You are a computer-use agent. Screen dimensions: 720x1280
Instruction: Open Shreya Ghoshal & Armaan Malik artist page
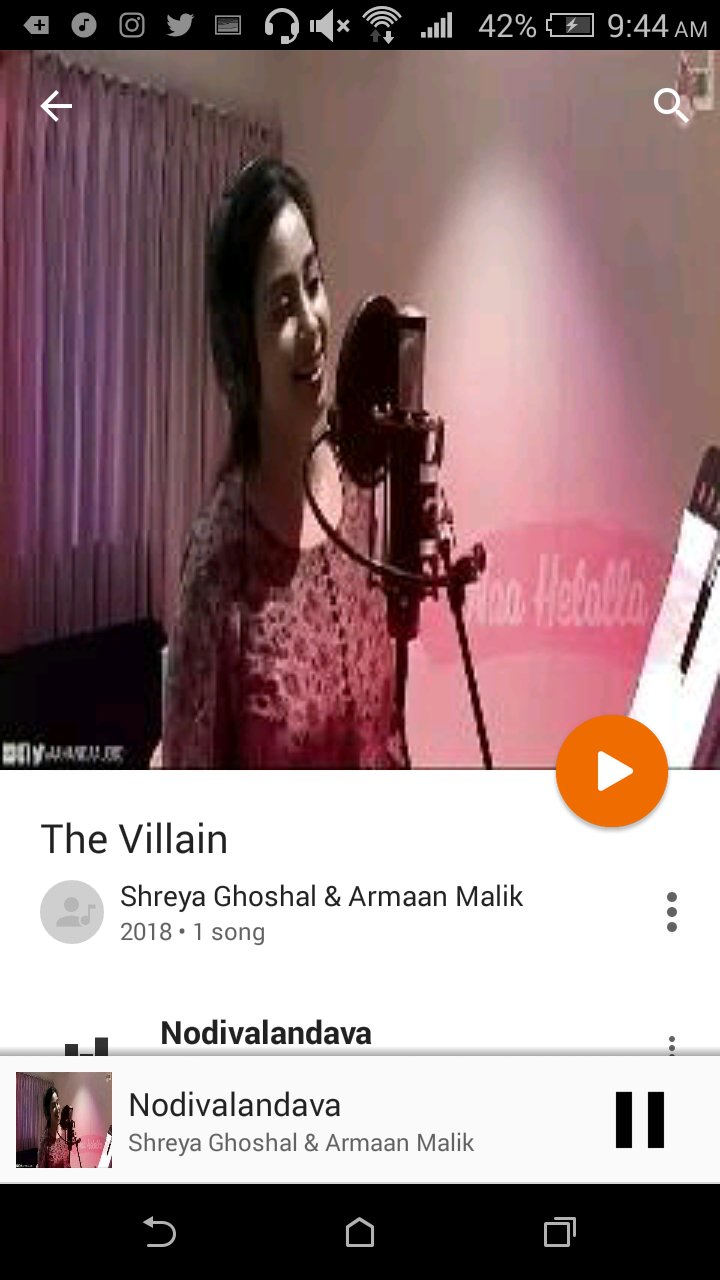point(321,896)
